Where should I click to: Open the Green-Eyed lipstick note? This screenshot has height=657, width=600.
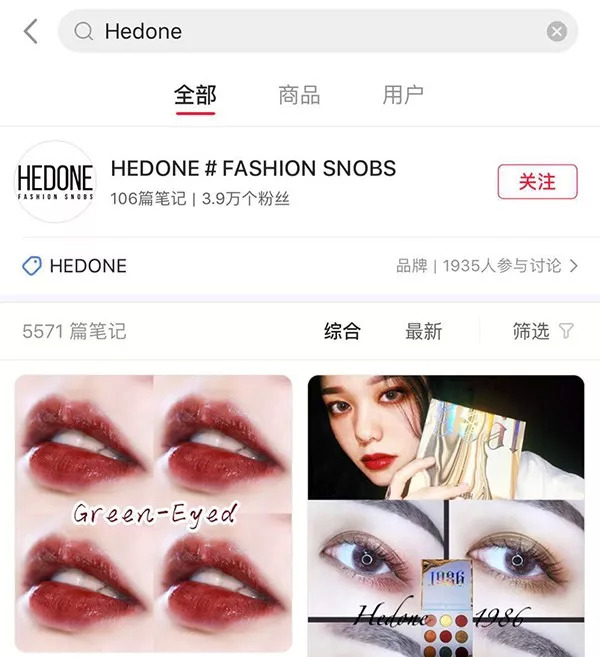(x=153, y=515)
